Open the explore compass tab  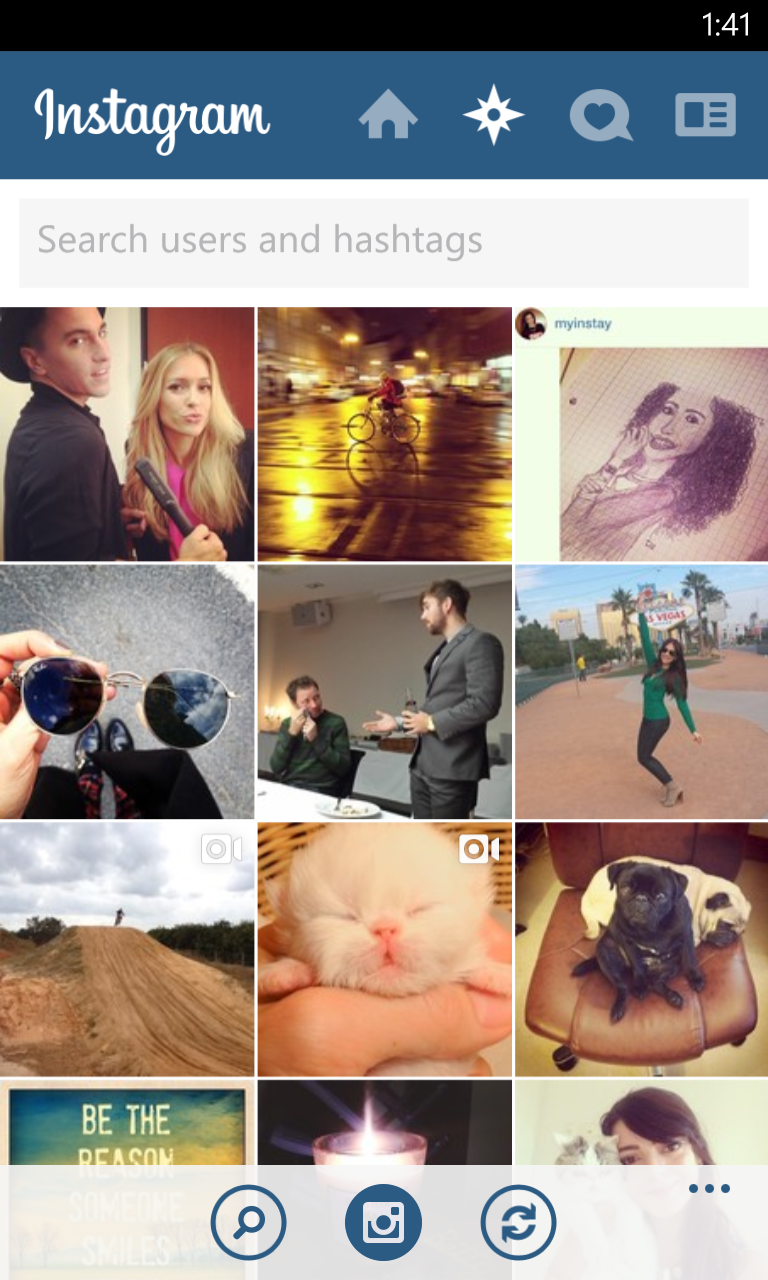pyautogui.click(x=493, y=115)
